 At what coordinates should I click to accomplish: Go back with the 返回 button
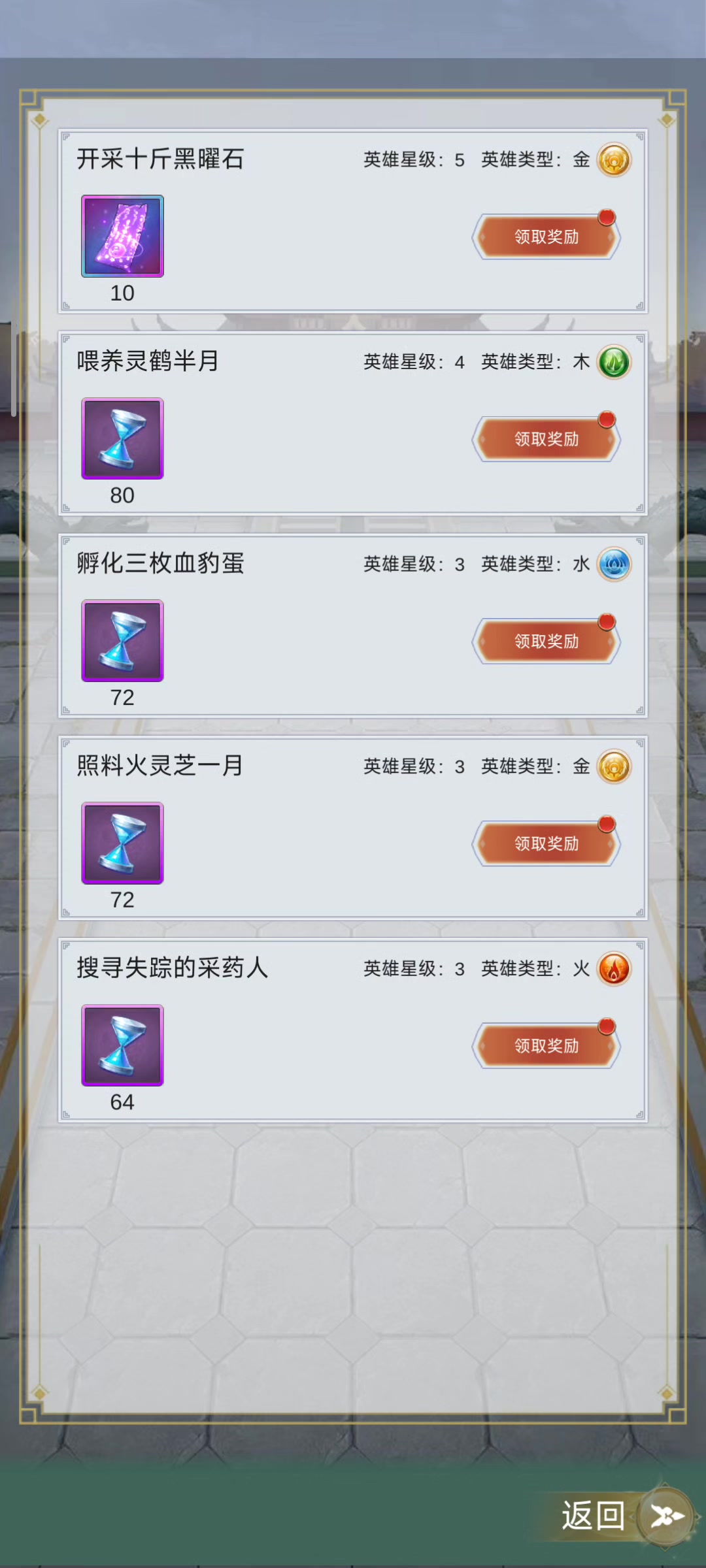click(621, 1516)
